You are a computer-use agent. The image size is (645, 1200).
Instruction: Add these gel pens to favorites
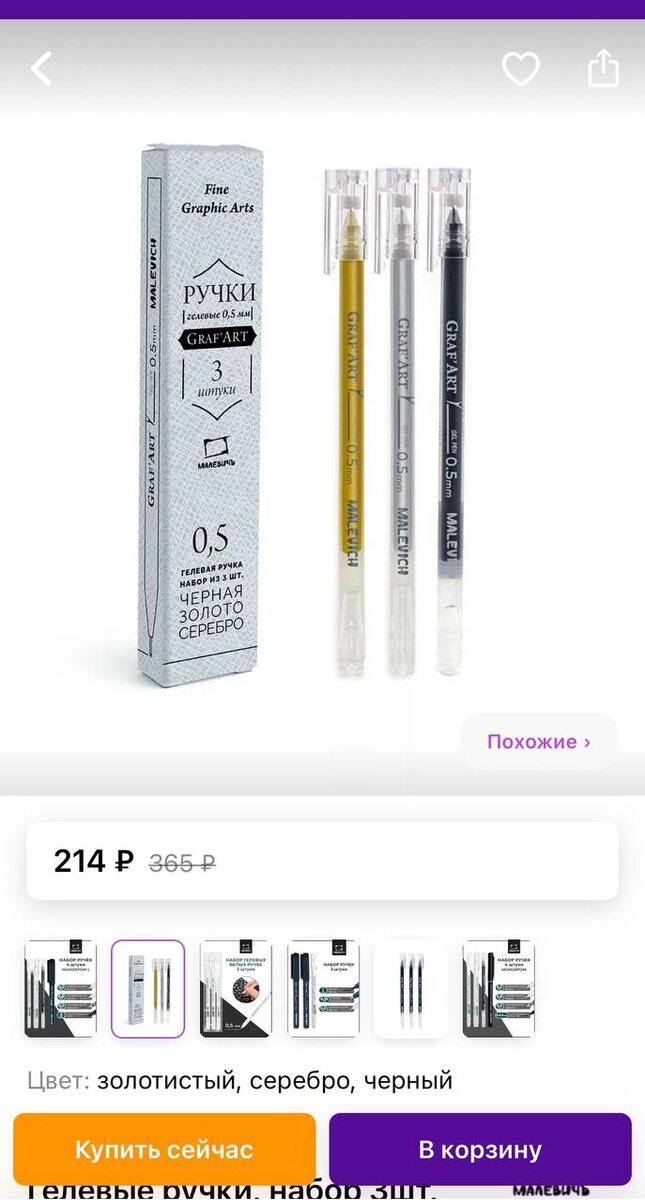520,69
